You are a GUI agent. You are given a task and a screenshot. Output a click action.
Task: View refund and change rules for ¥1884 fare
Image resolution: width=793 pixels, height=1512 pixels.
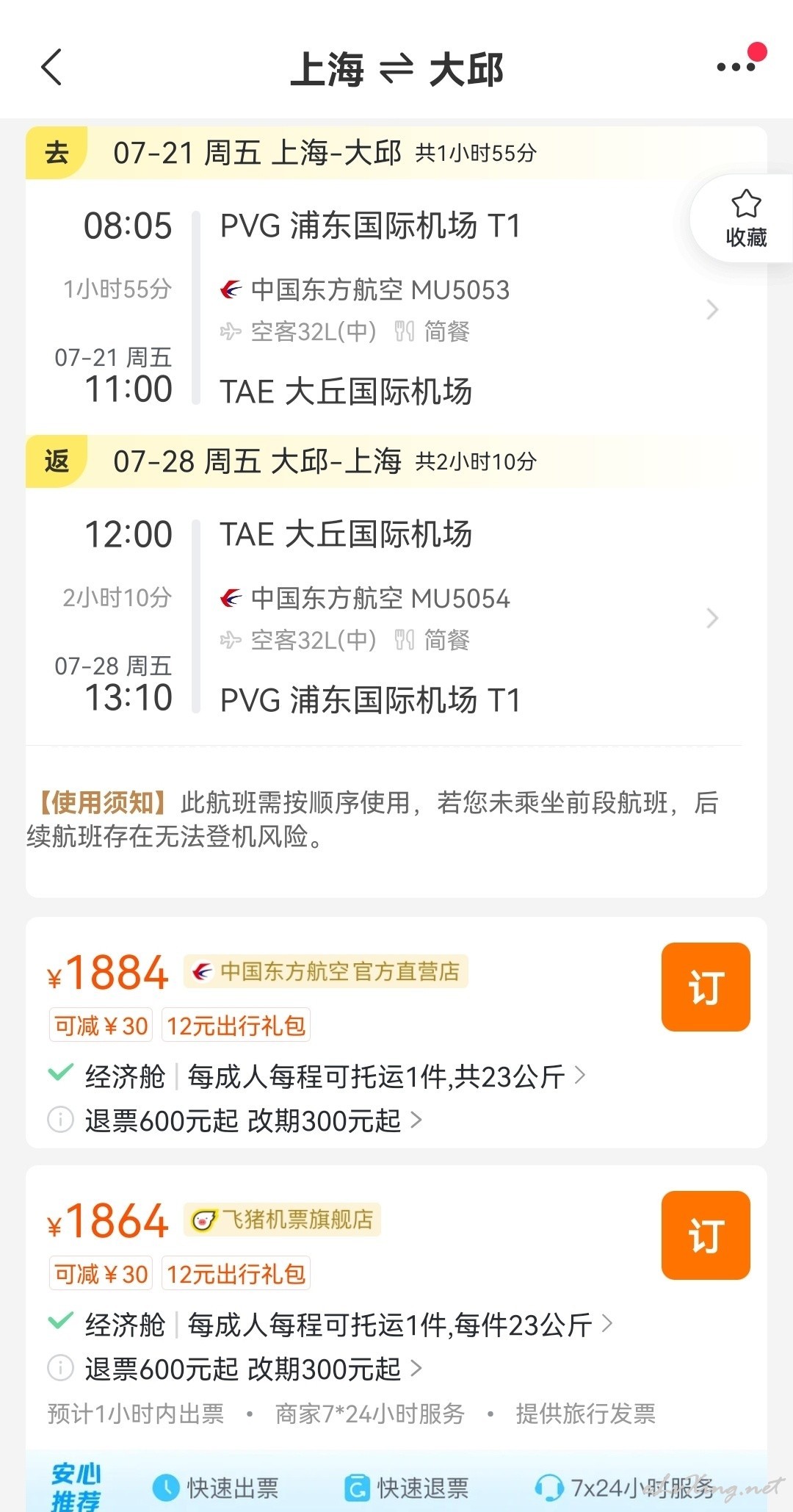pos(253,1120)
